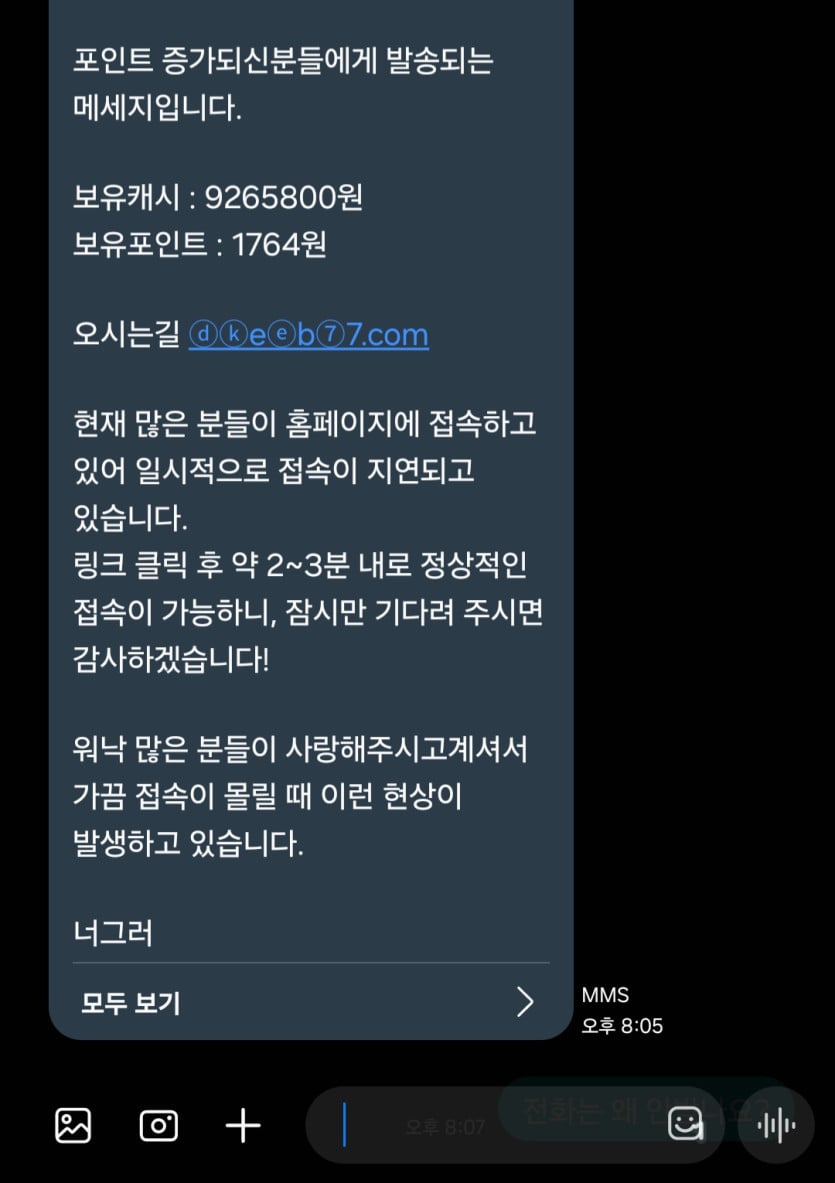Open the dkeeb77.com link in the message

[x=308, y=334]
